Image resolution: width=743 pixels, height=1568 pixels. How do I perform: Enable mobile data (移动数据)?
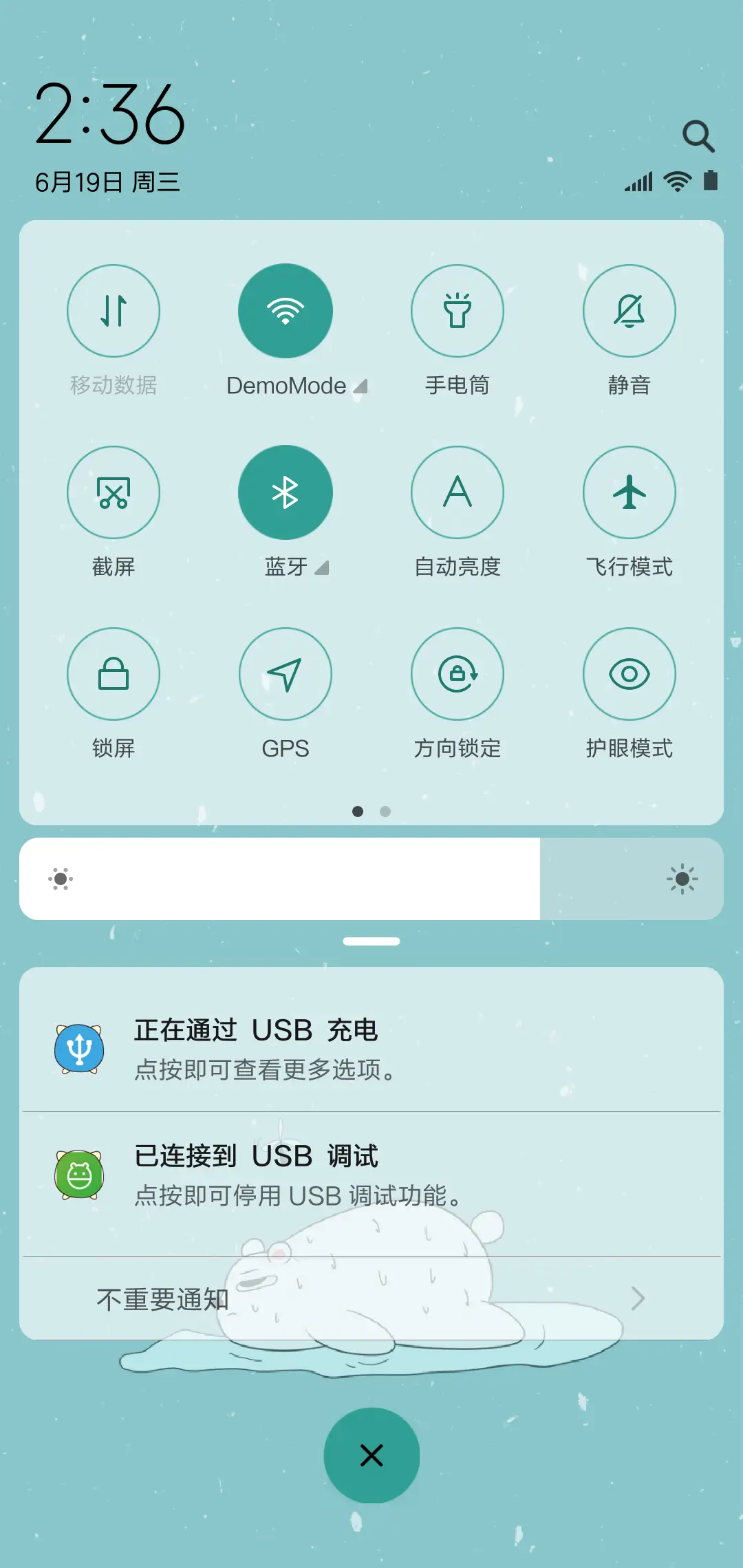[114, 311]
